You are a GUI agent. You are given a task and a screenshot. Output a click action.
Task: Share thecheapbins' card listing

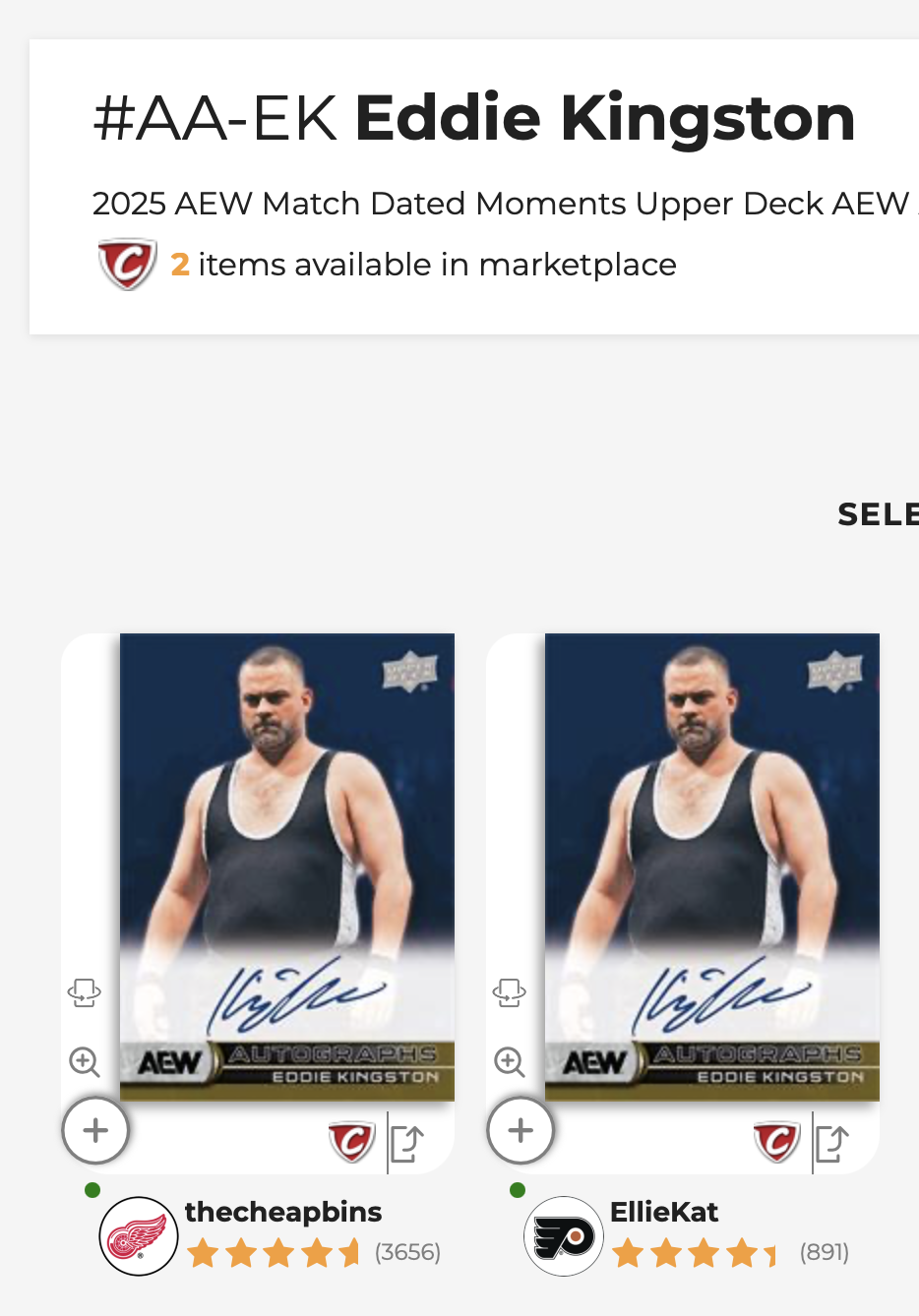(x=407, y=1143)
